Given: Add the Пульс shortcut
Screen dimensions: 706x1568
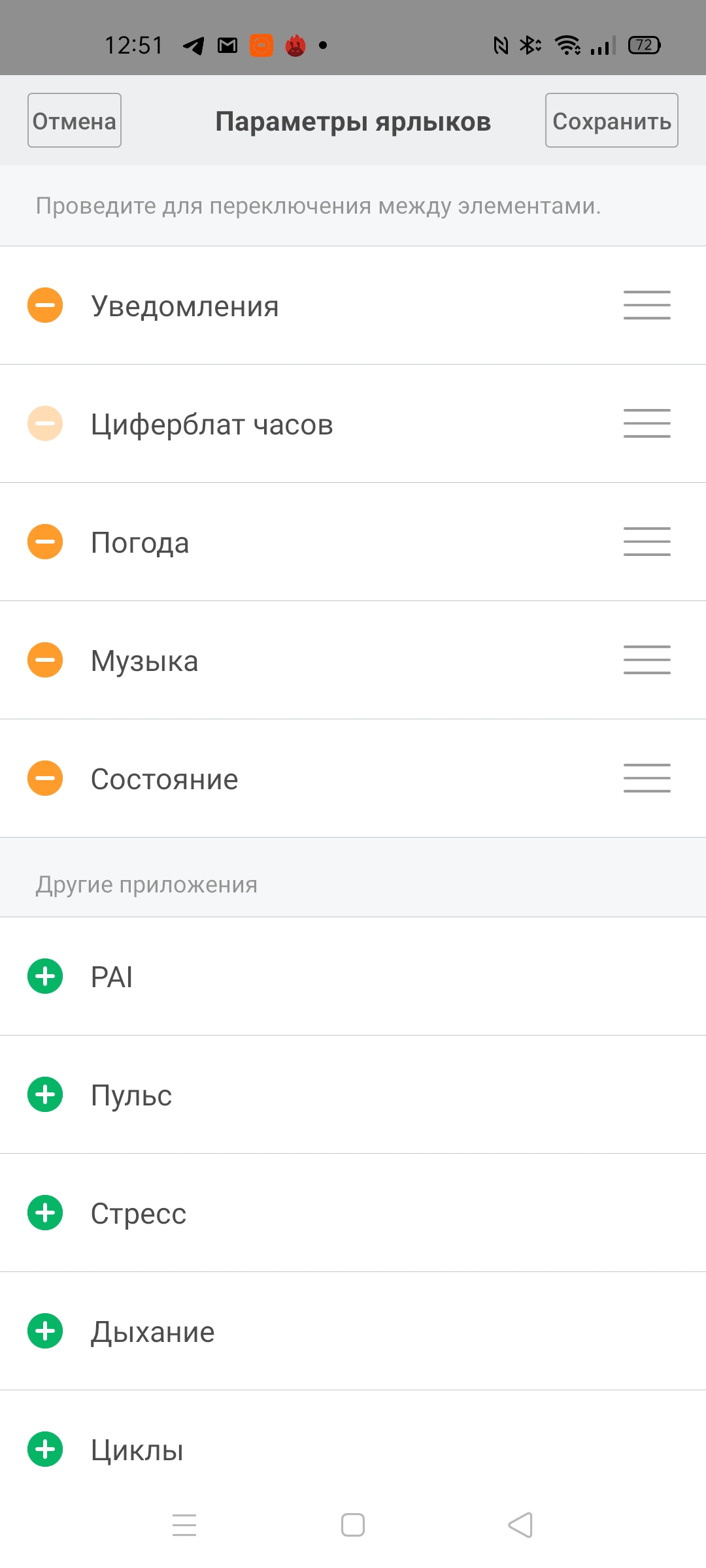Looking at the screenshot, I should (x=45, y=1094).
